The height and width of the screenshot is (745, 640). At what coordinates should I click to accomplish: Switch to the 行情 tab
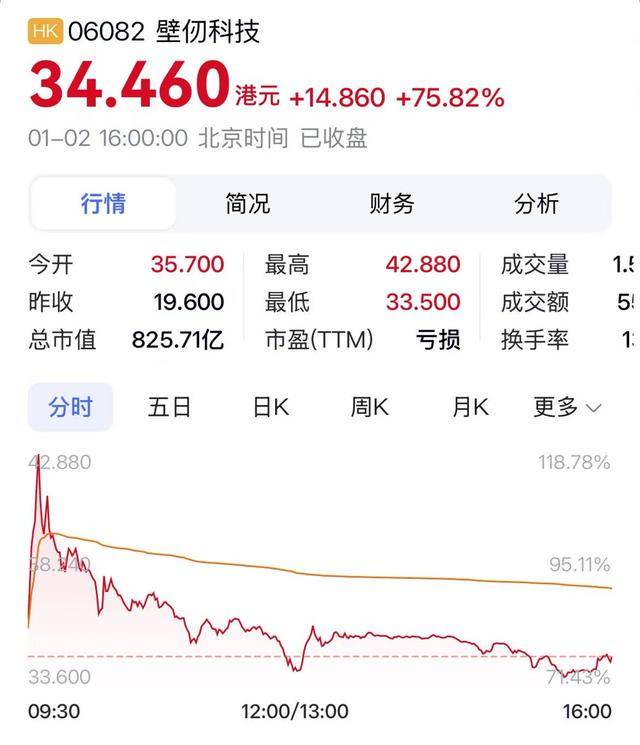point(103,204)
